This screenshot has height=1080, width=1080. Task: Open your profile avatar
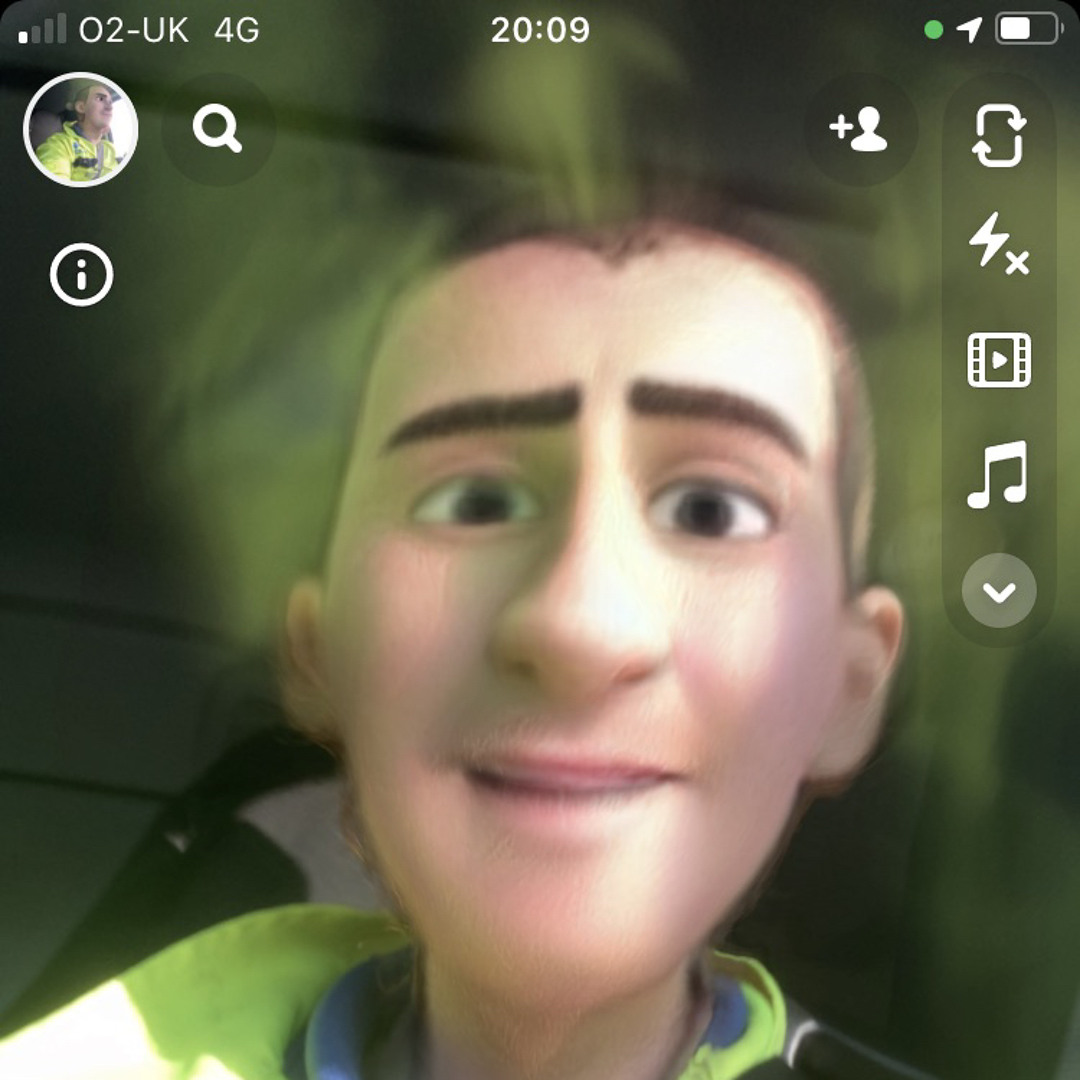coord(81,130)
